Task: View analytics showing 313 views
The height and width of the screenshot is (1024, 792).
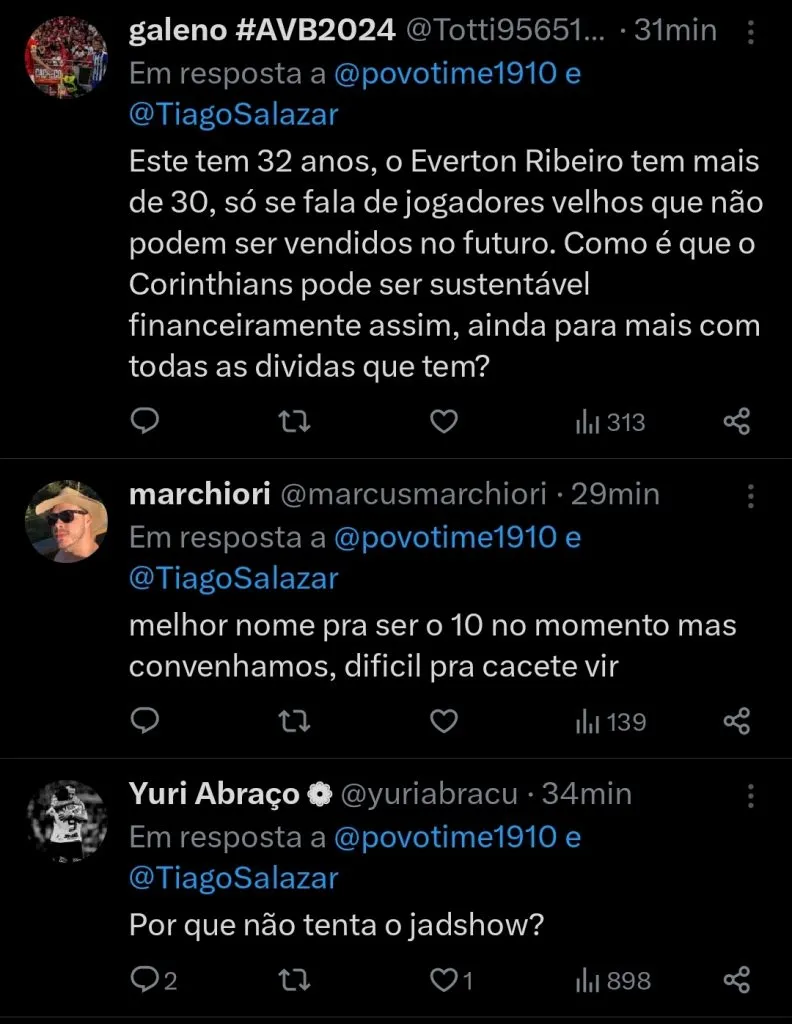Action: coord(611,421)
